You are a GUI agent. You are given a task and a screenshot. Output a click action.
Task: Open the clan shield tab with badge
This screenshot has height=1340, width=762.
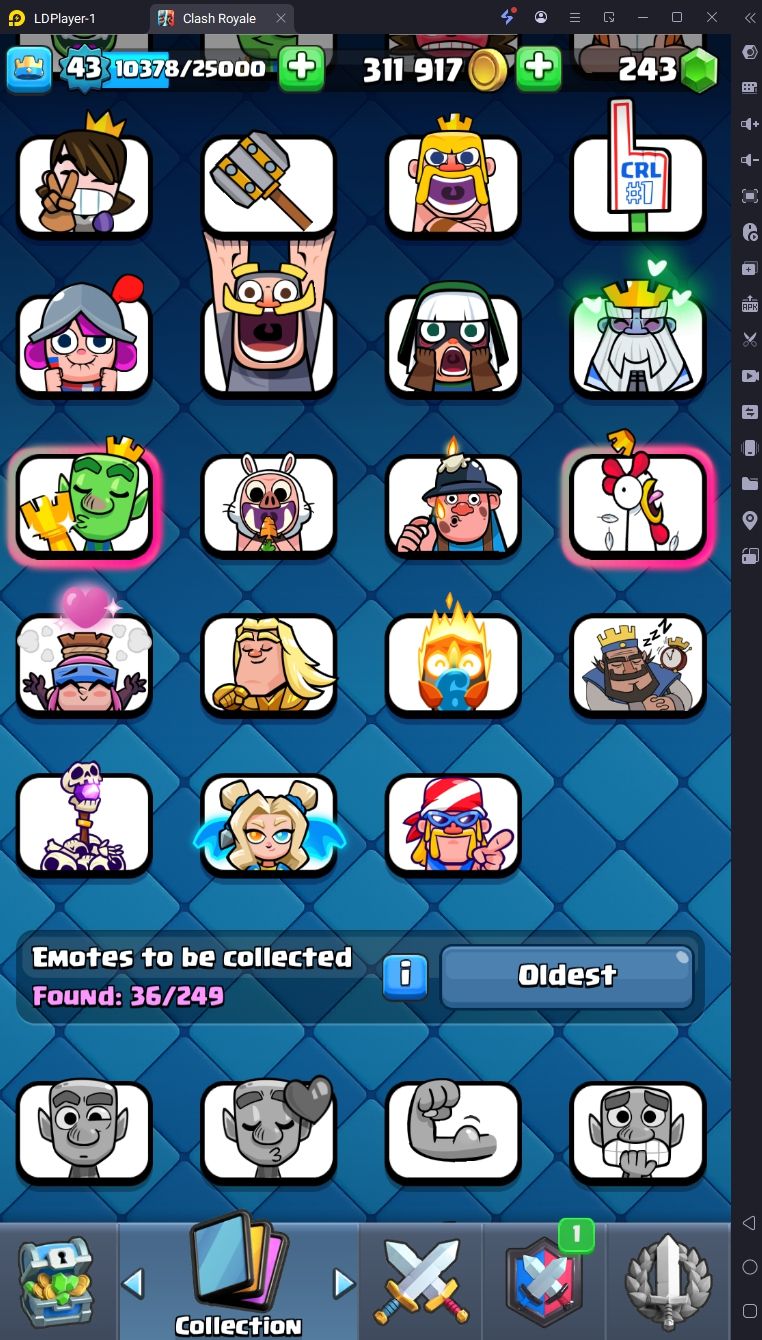pos(545,1282)
